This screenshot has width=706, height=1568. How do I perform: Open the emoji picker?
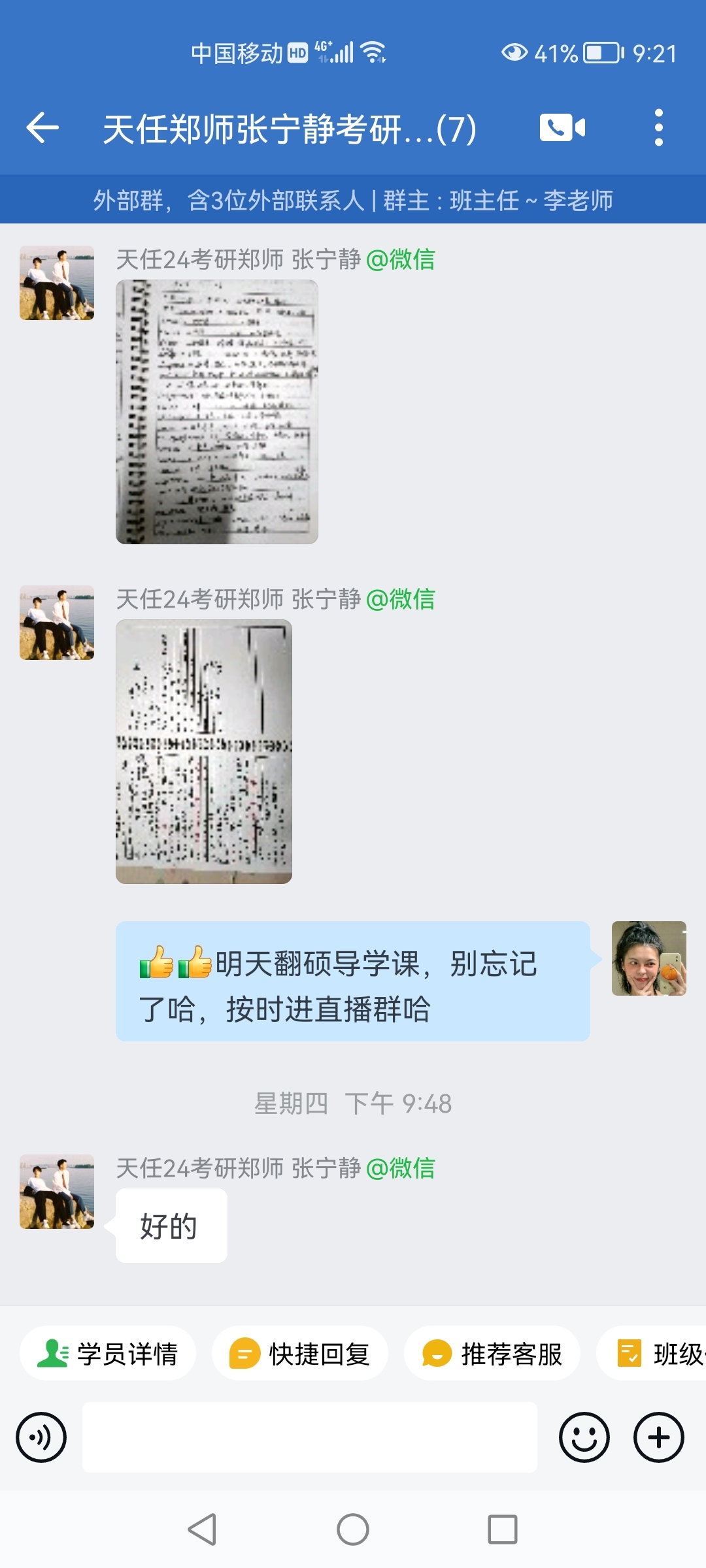584,1437
